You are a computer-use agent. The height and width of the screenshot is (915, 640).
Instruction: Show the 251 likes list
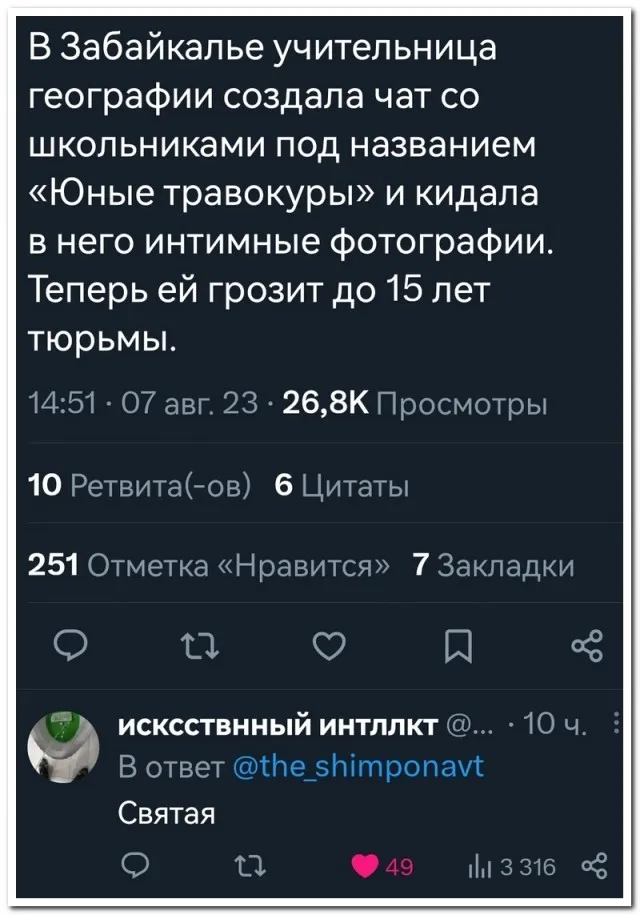click(210, 565)
